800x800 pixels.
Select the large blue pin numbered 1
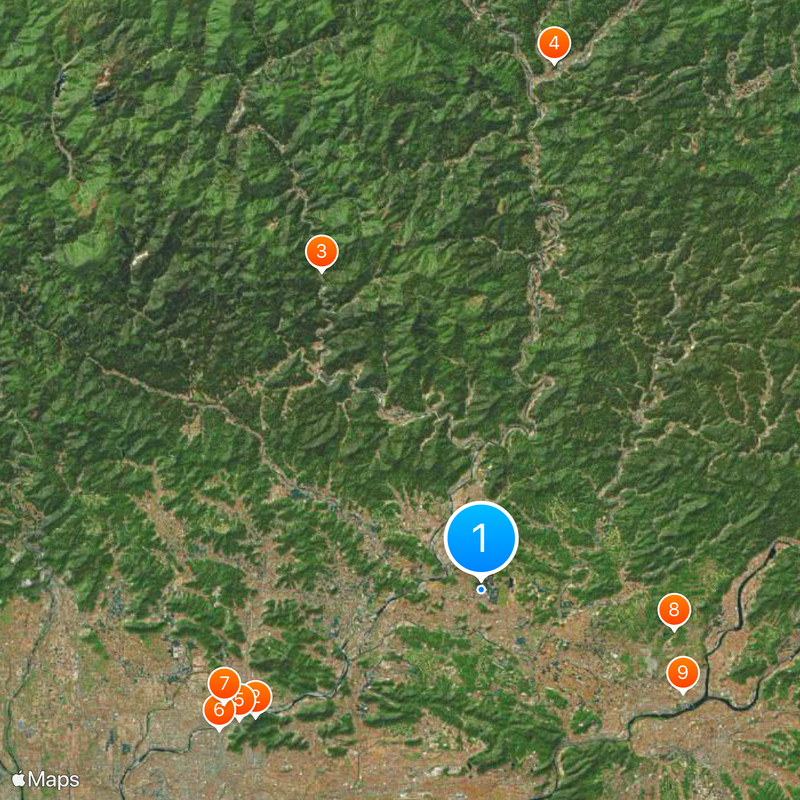[x=480, y=538]
